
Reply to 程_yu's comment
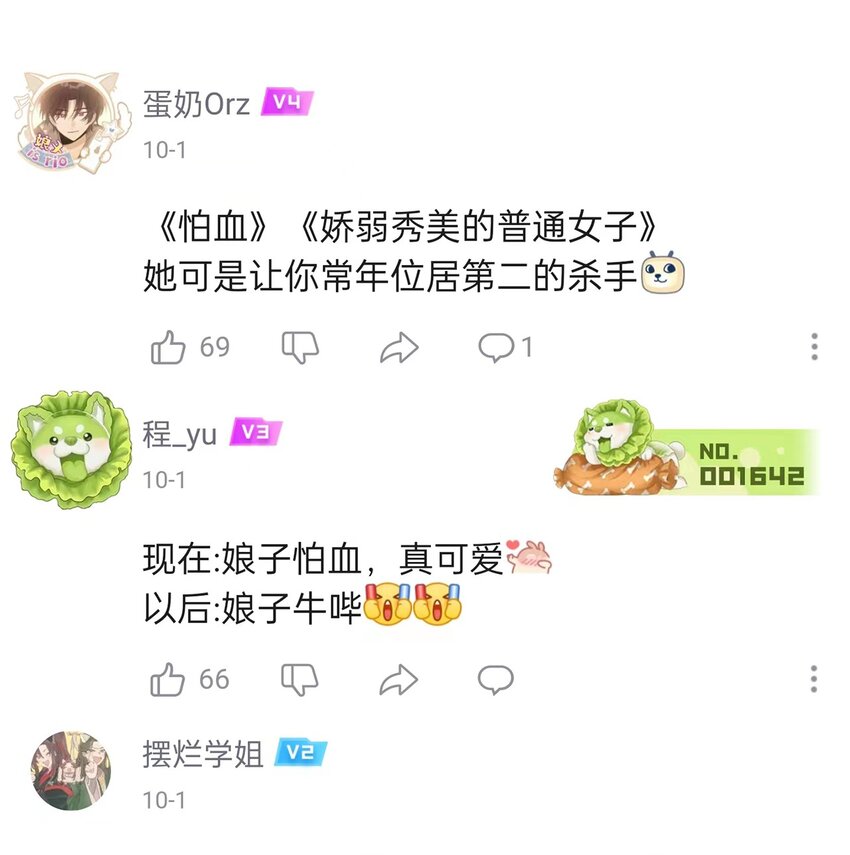point(495,680)
